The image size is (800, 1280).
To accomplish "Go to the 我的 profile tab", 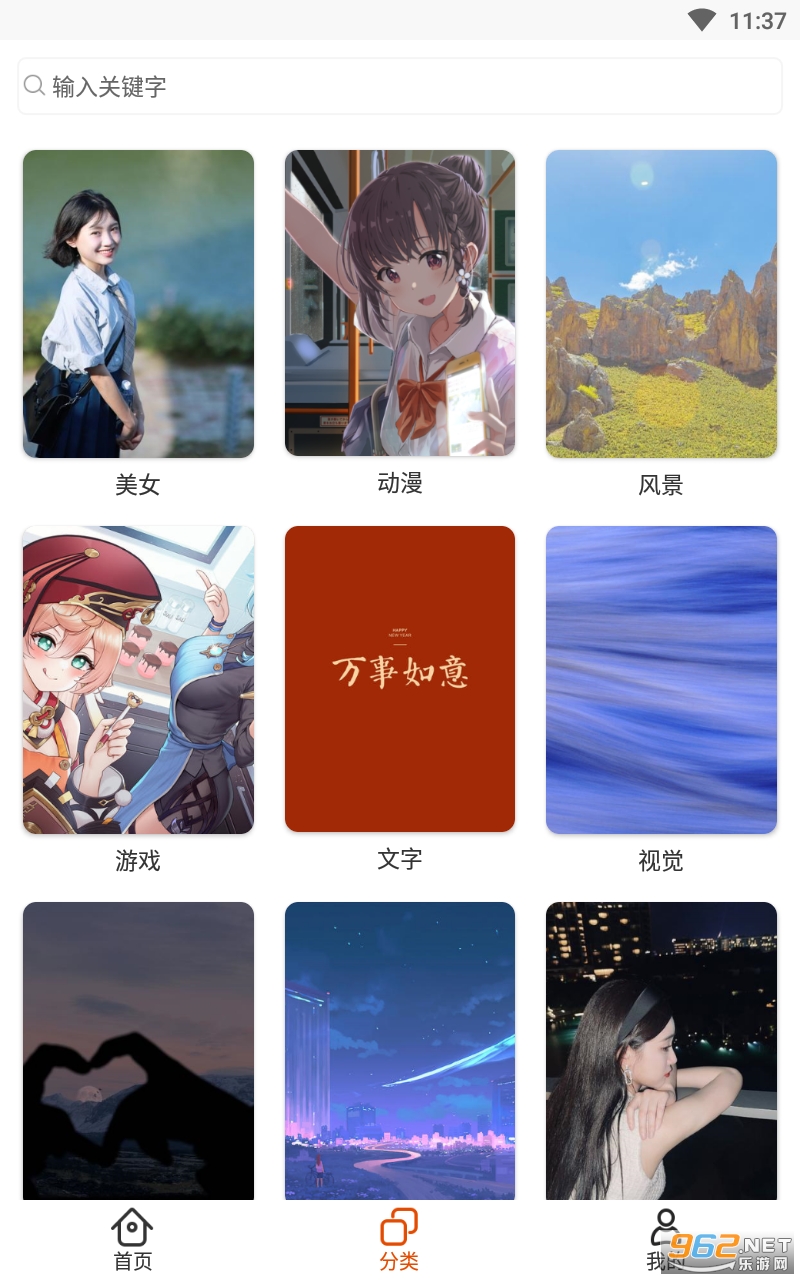I will [664, 1240].
